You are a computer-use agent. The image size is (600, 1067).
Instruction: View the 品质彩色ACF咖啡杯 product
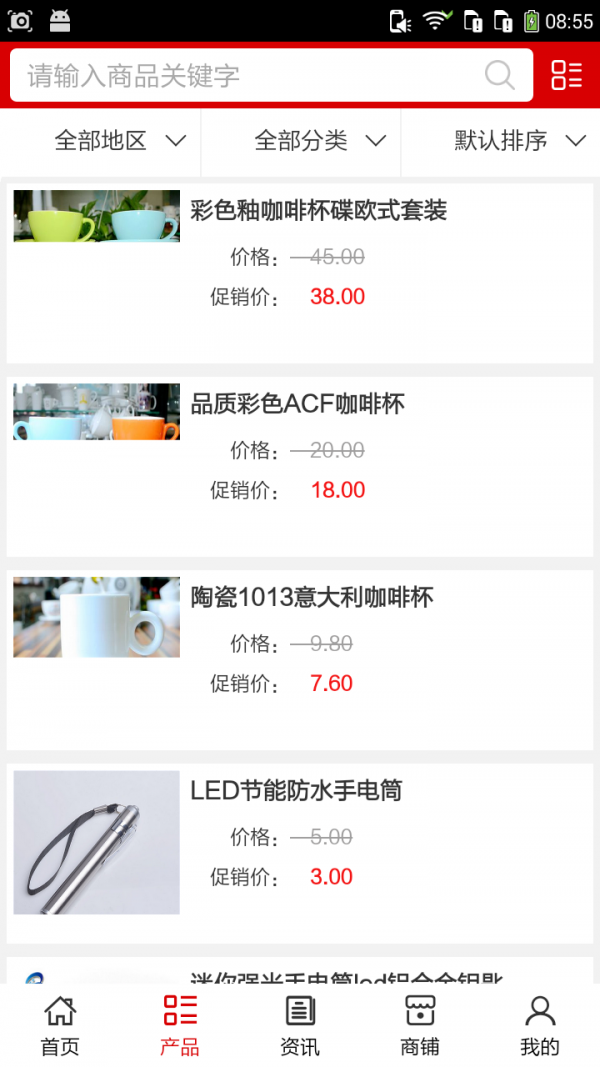pos(298,404)
